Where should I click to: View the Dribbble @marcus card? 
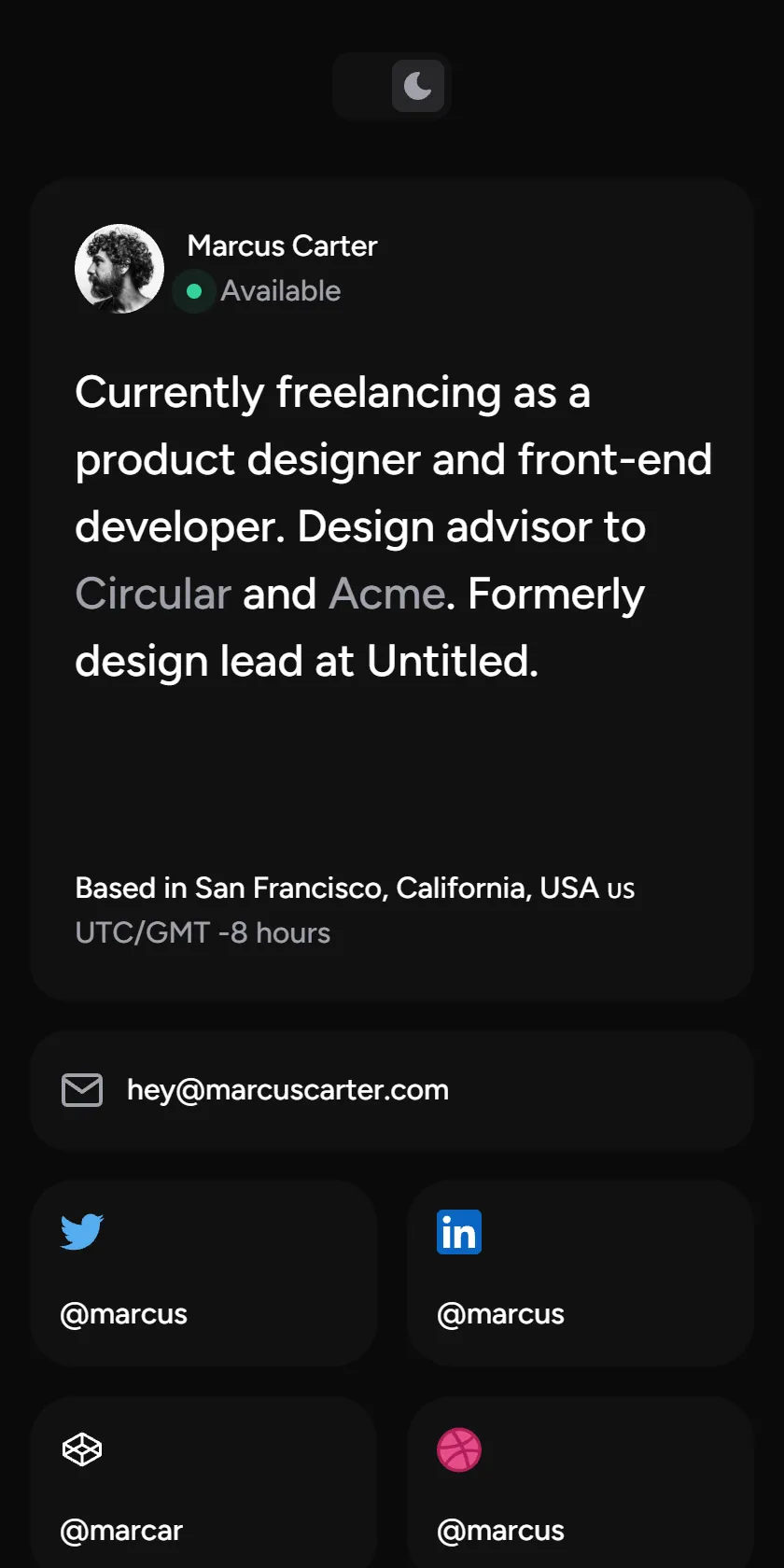click(581, 1484)
